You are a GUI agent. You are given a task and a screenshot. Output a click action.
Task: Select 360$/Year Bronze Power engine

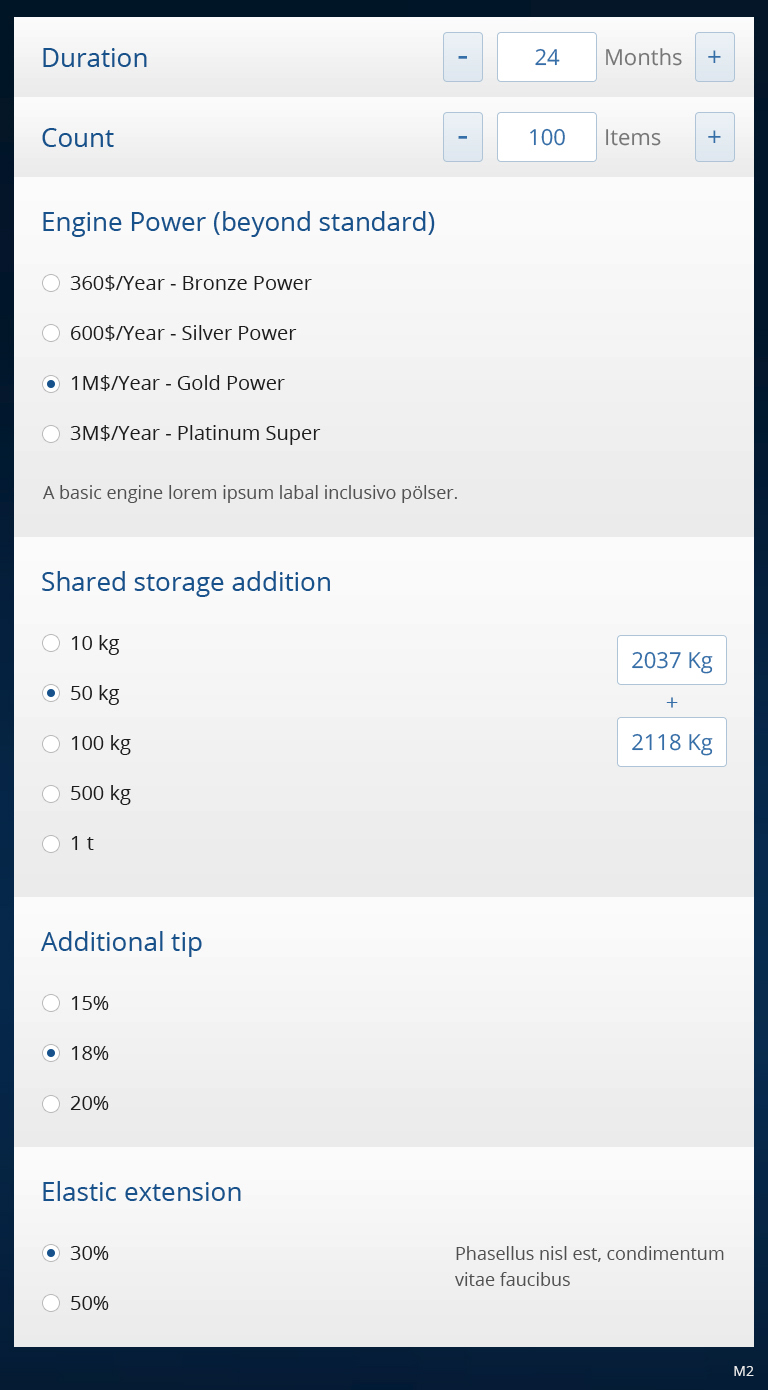[51, 283]
